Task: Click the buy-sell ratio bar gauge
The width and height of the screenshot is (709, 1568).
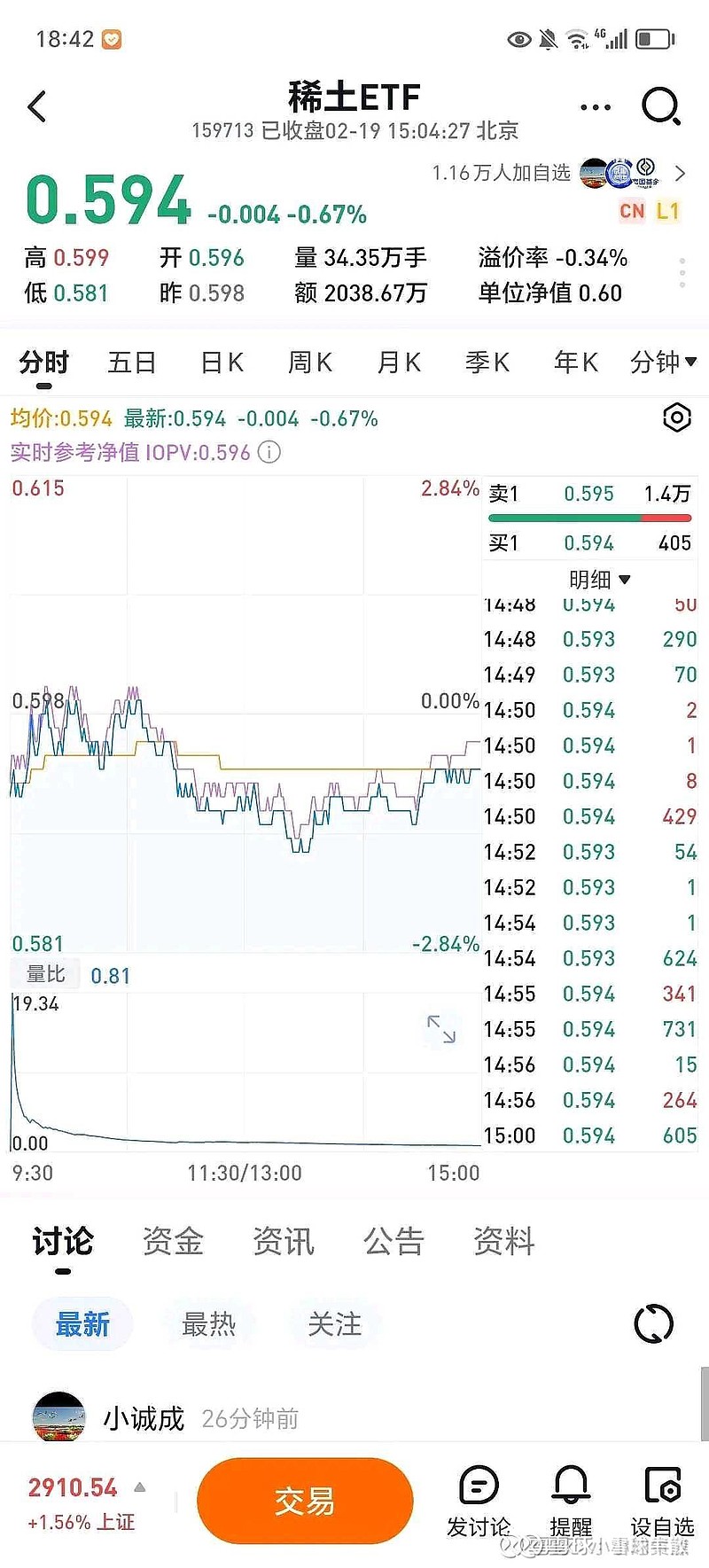Action: point(588,518)
